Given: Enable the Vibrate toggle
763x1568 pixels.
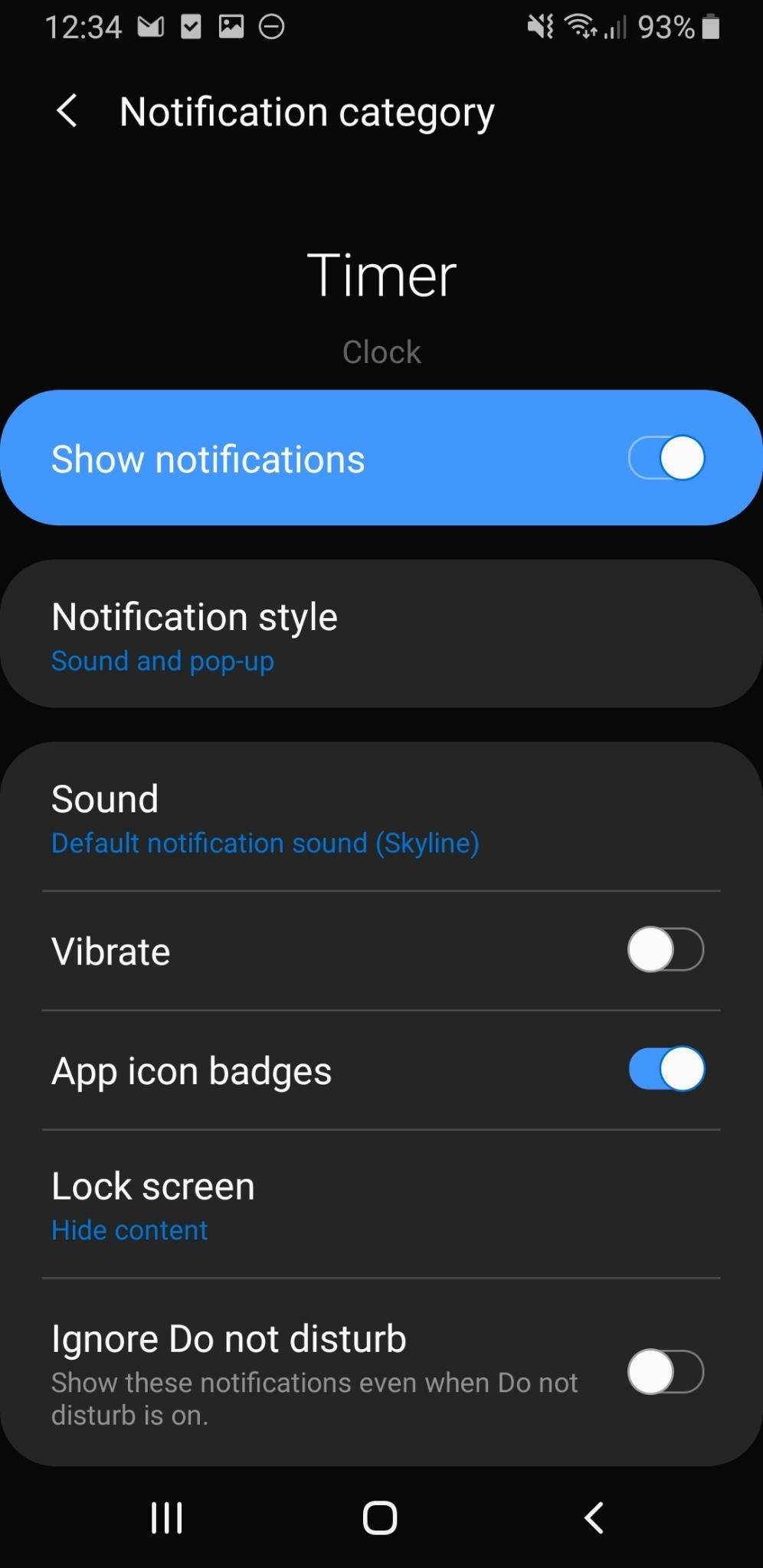Looking at the screenshot, I should coord(665,949).
